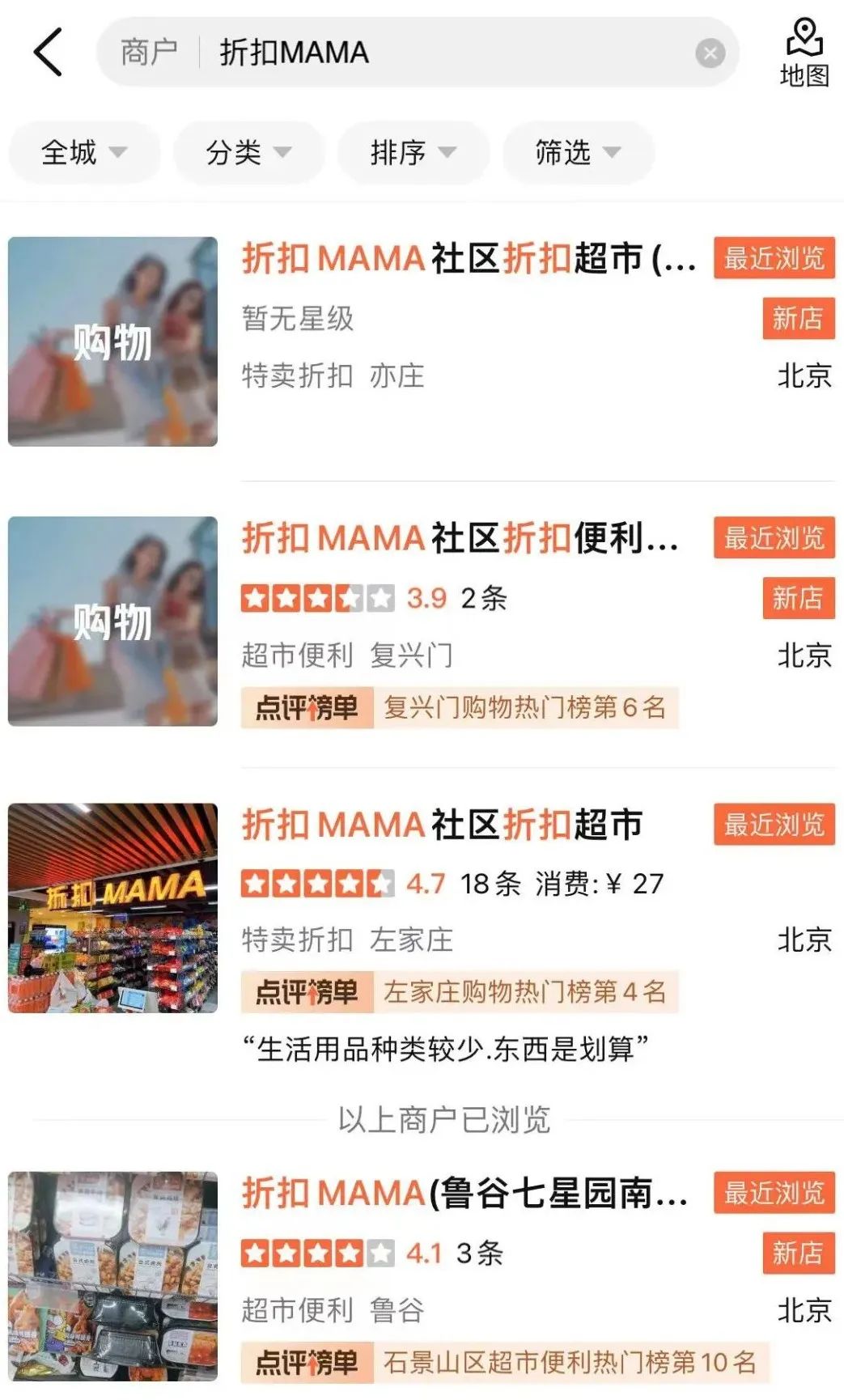844x1400 pixels.
Task: Open the 地图 map view
Action: pyautogui.click(x=804, y=53)
